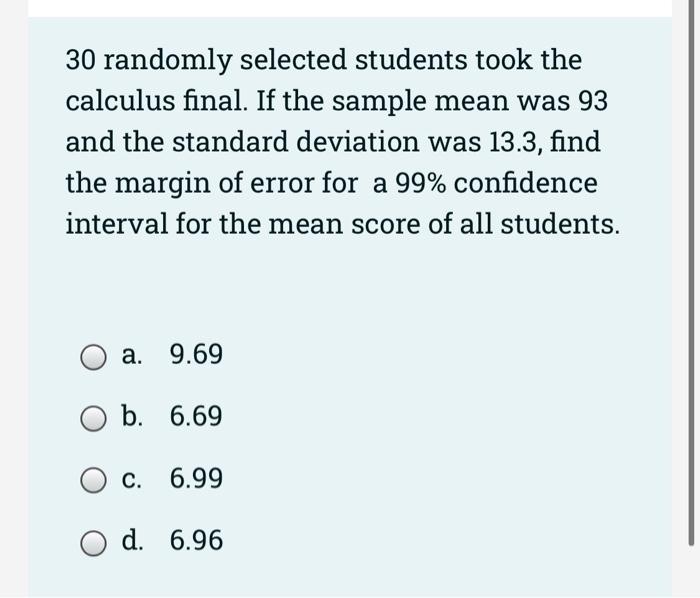This screenshot has height=598, width=700.
Task: Mark option d. 6.96
Action: pos(93,543)
